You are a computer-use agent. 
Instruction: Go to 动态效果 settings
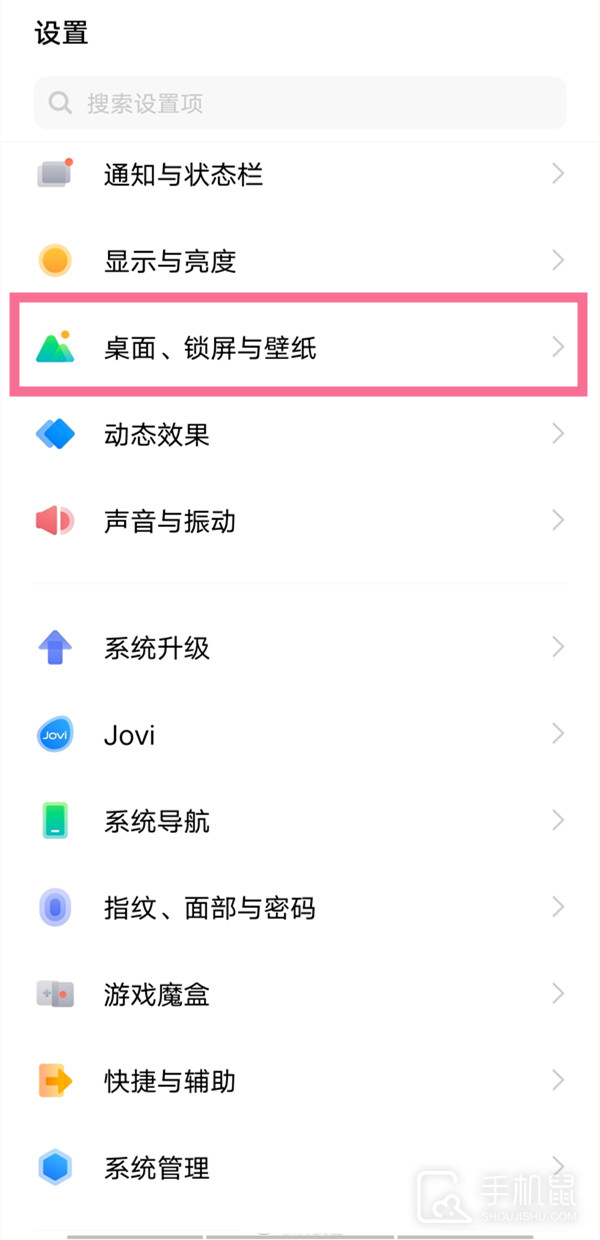click(x=300, y=435)
